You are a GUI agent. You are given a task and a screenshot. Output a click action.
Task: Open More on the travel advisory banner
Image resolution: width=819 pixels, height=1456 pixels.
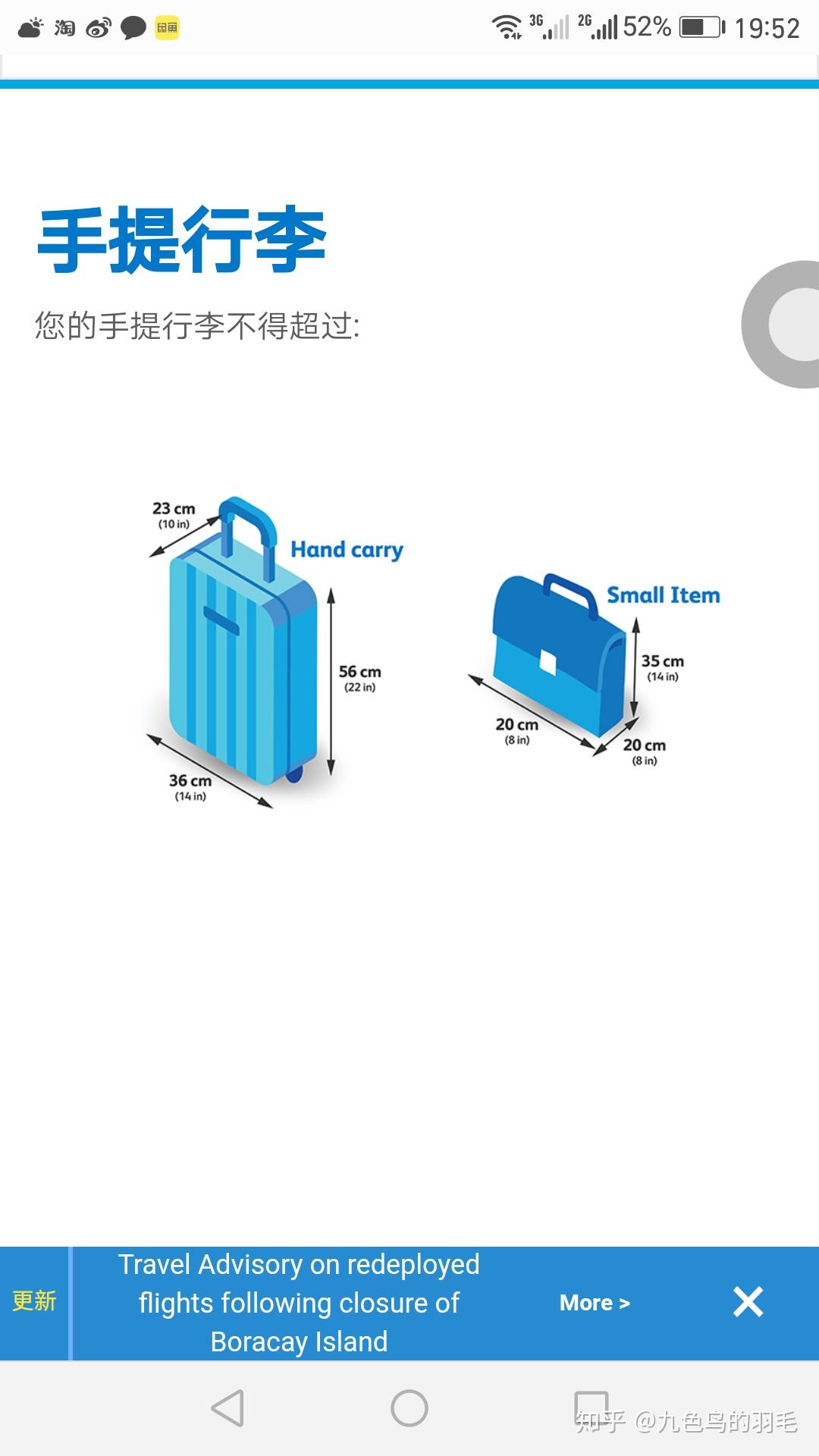[595, 1303]
